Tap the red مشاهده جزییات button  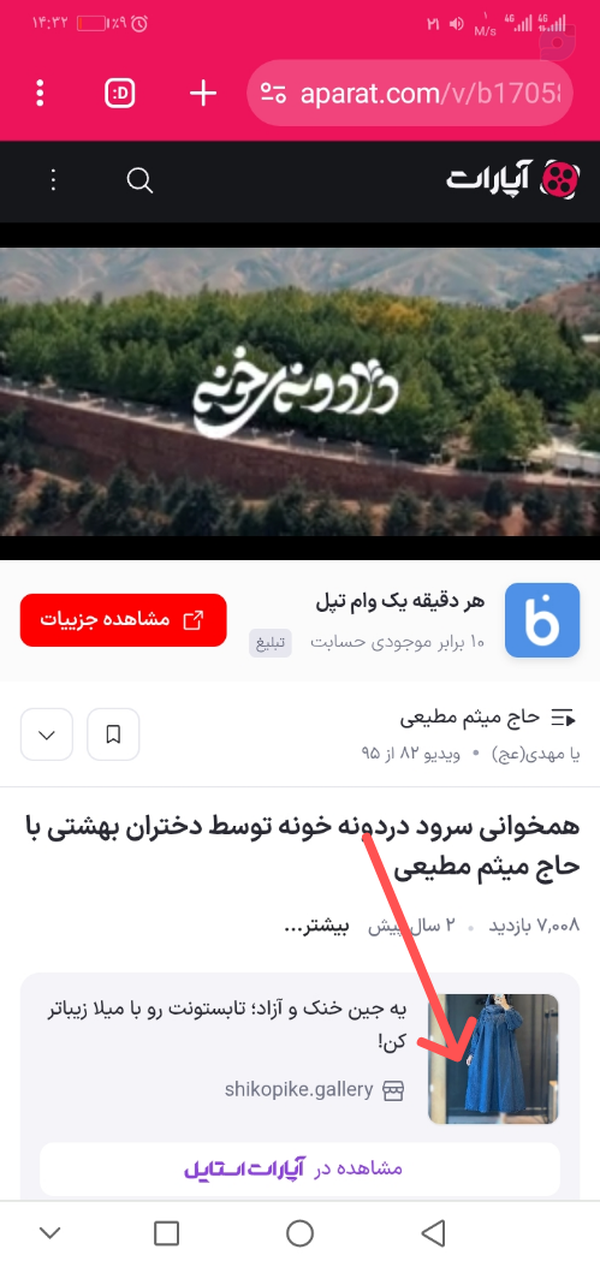[123, 620]
